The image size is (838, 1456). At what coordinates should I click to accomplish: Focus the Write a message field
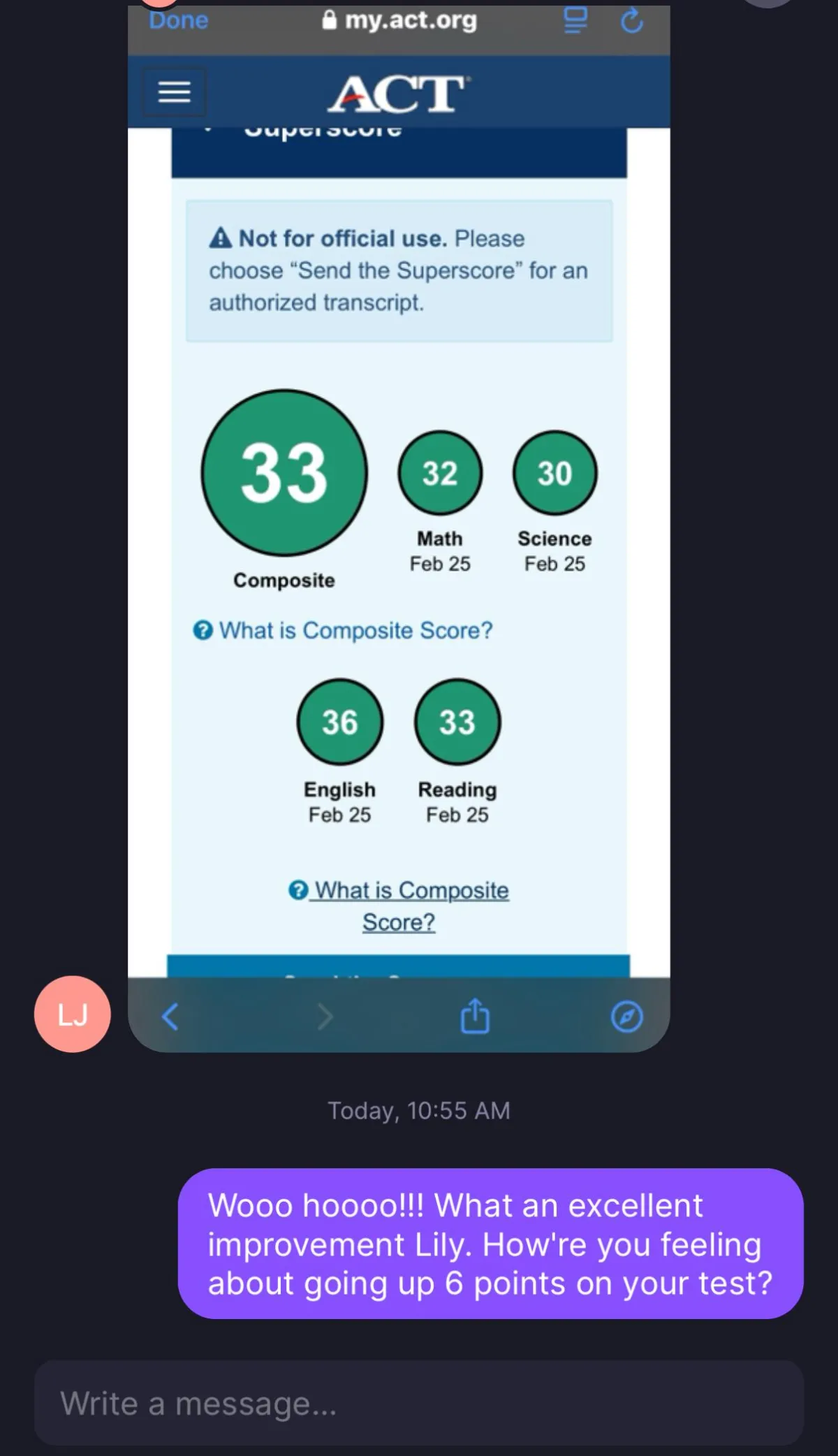click(419, 1403)
